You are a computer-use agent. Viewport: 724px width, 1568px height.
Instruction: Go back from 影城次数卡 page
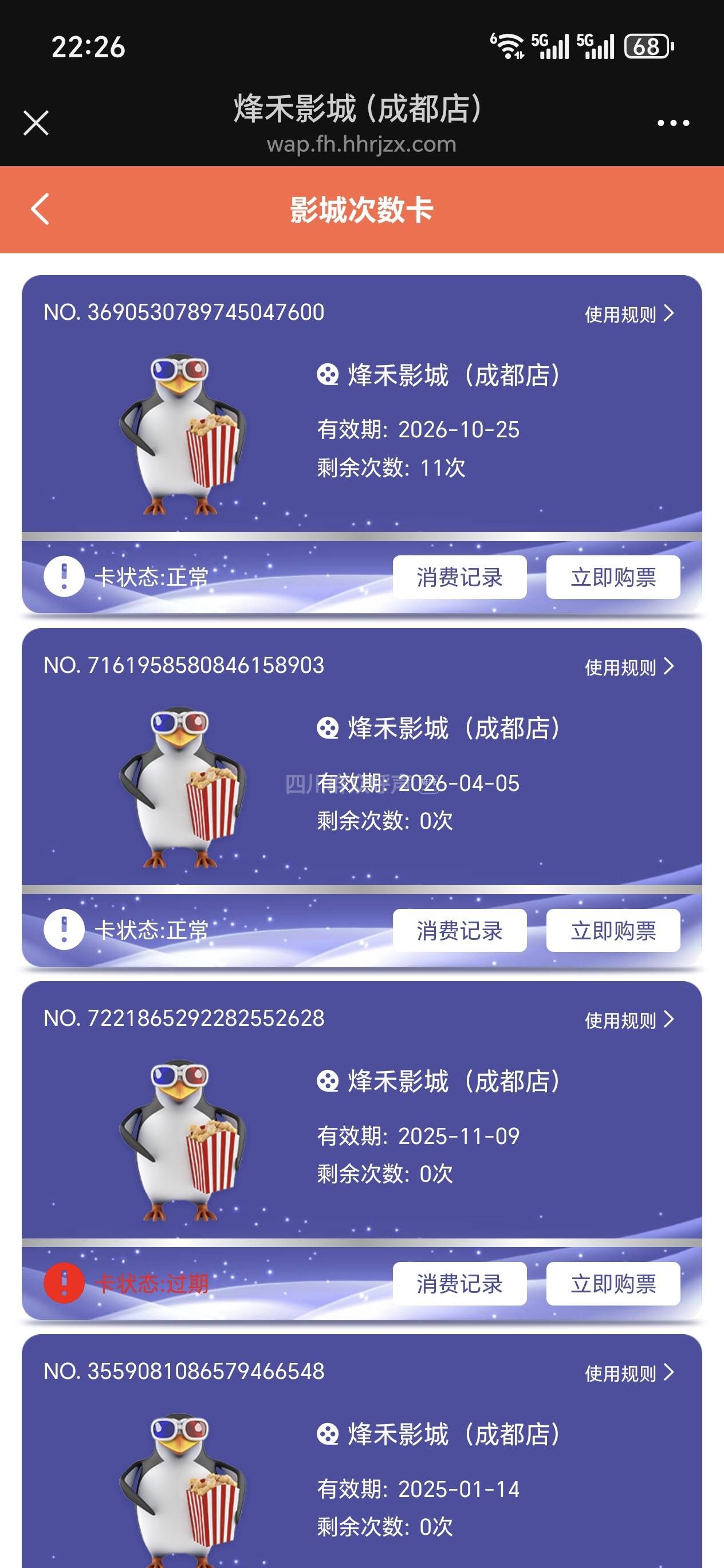[x=40, y=209]
